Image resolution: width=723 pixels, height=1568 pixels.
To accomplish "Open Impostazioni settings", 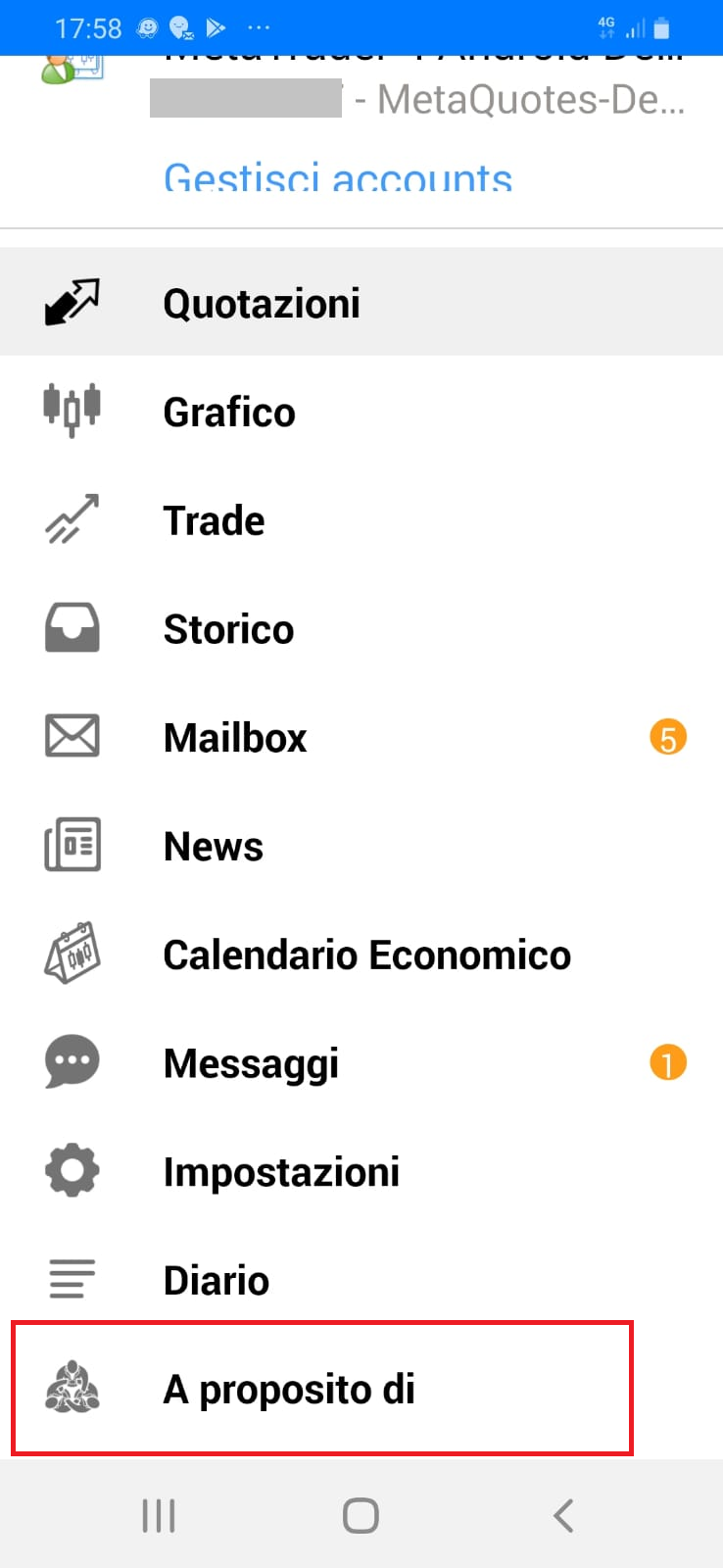I will (x=361, y=1172).
